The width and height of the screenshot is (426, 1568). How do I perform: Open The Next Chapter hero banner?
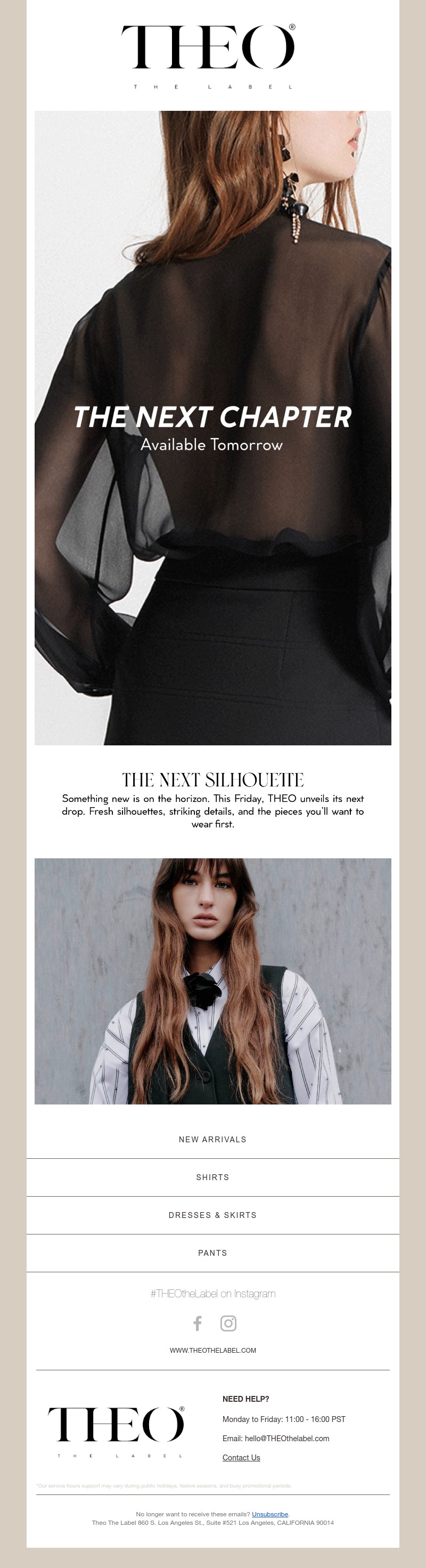(x=212, y=427)
